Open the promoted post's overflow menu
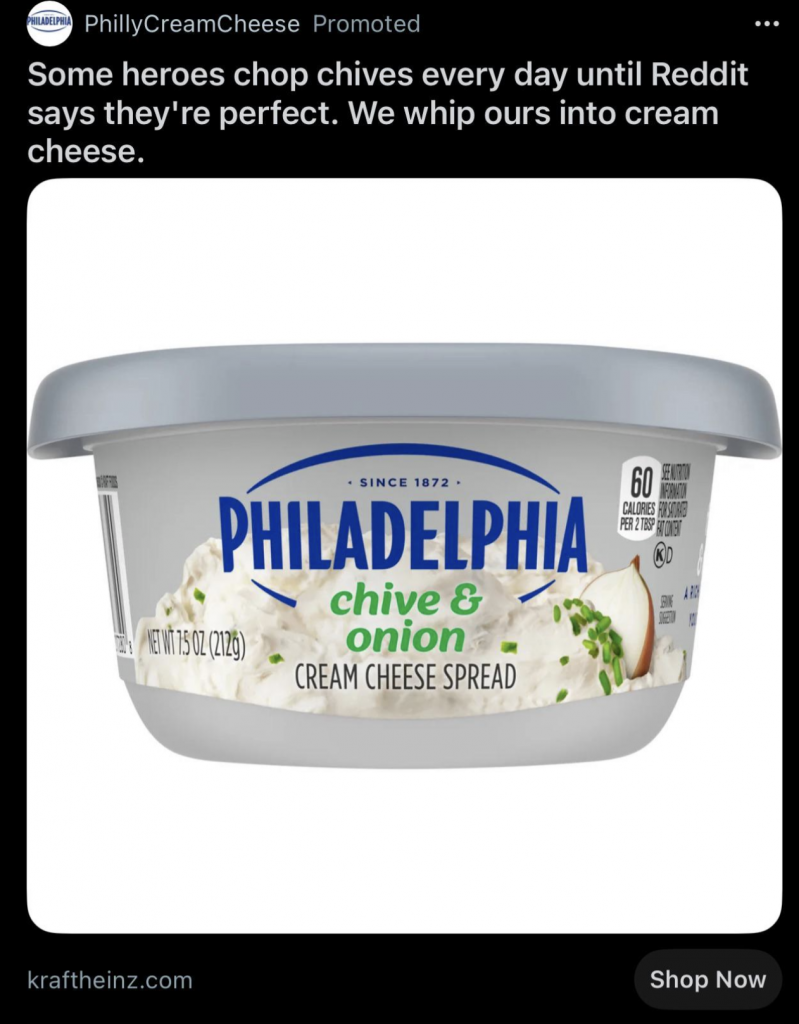The width and height of the screenshot is (799, 1024). (x=765, y=24)
